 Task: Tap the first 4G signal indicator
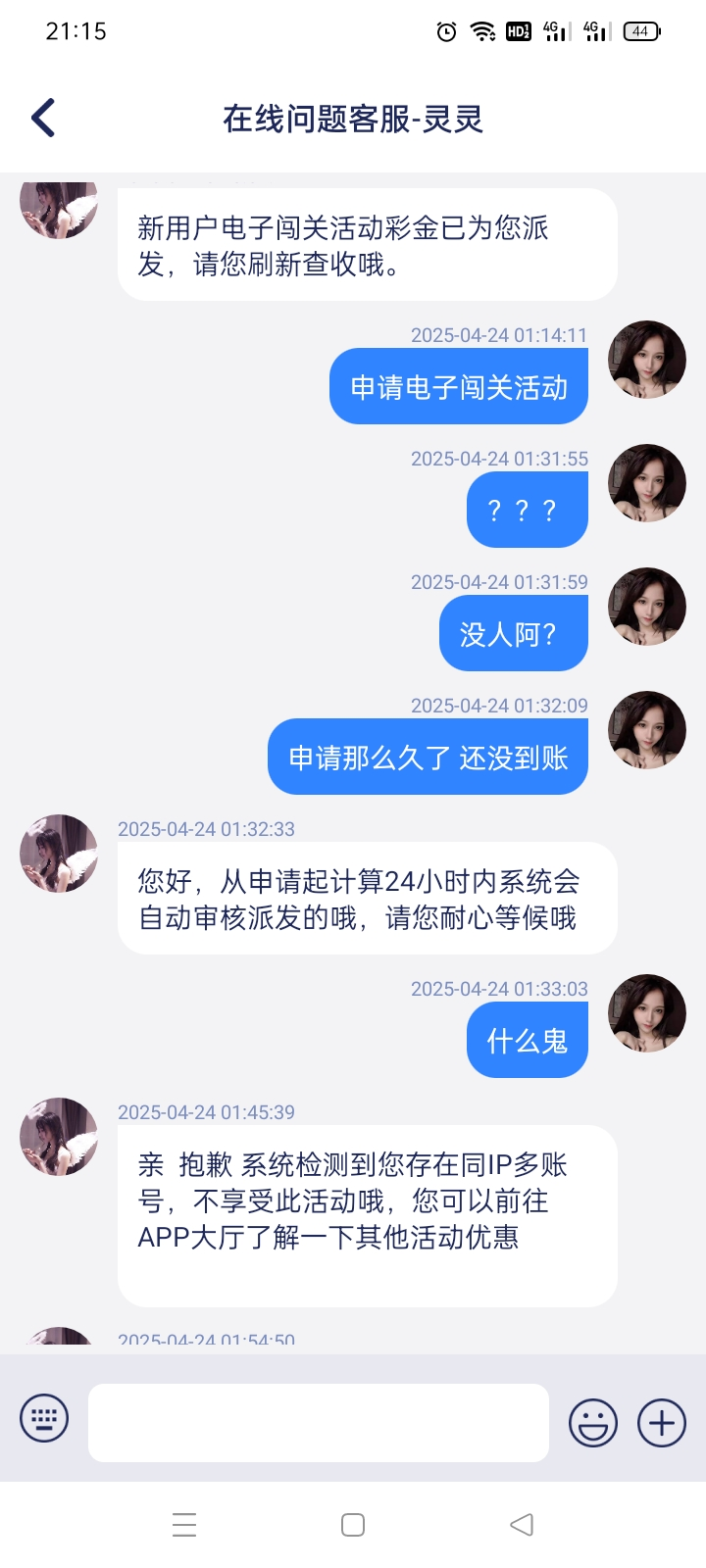coord(555,31)
